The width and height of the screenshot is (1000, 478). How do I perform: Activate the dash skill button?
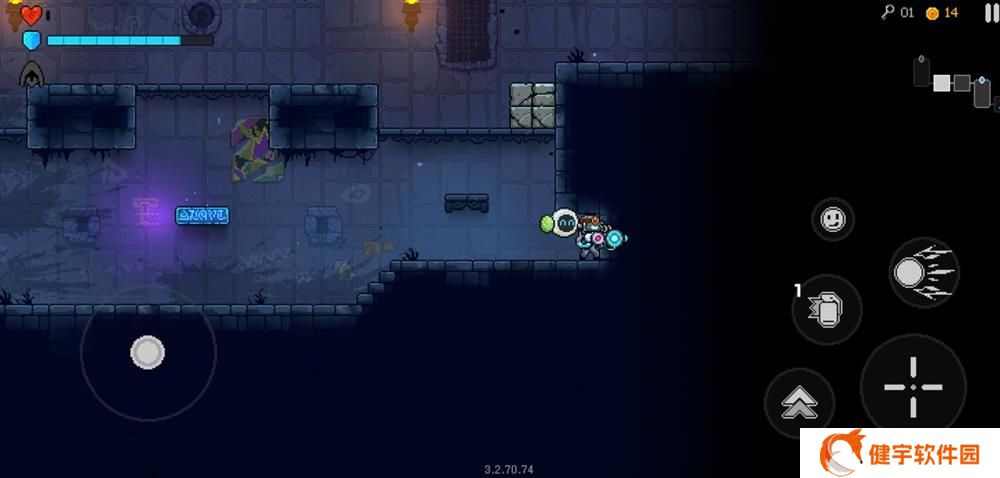[923, 272]
